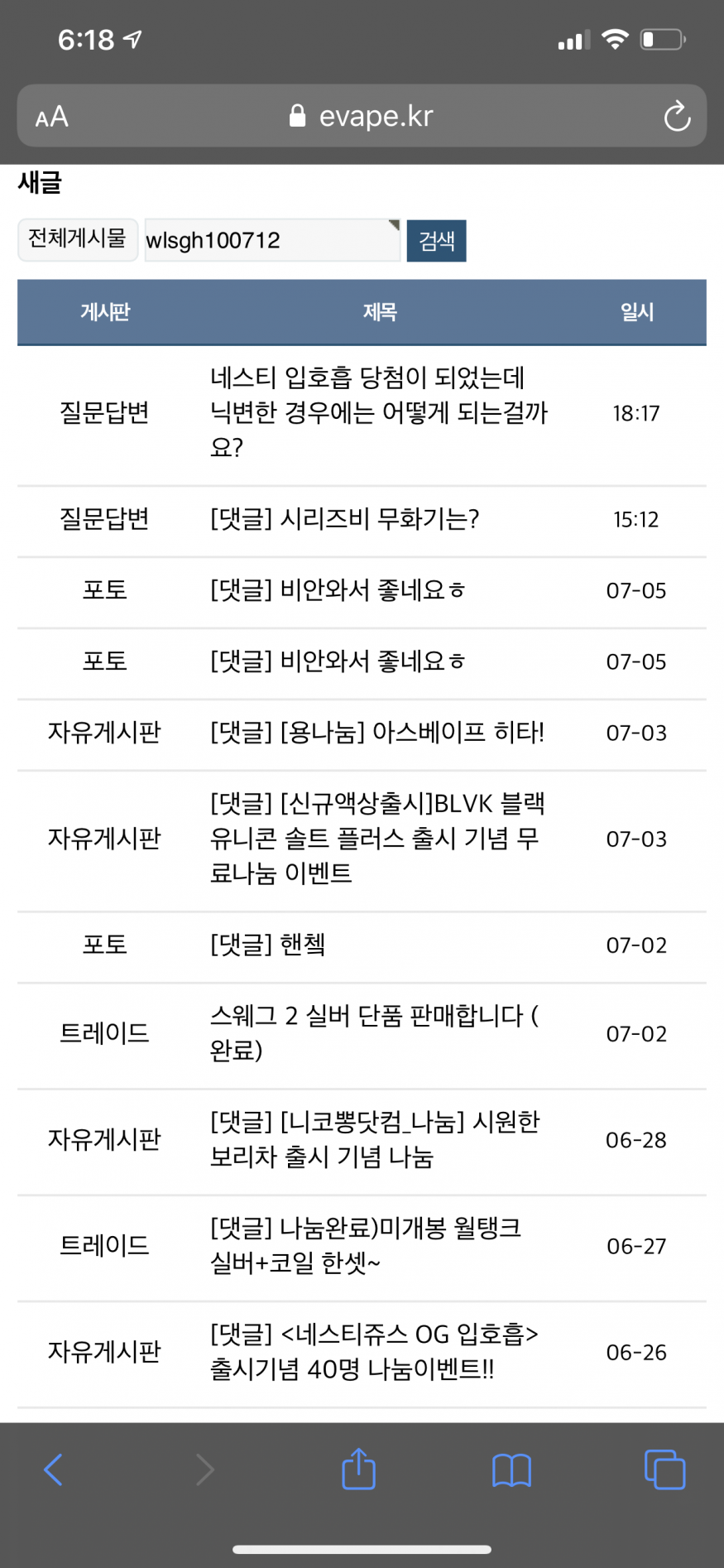The image size is (724, 1568).
Task: Tap the evape.kr address bar
Action: point(362,116)
